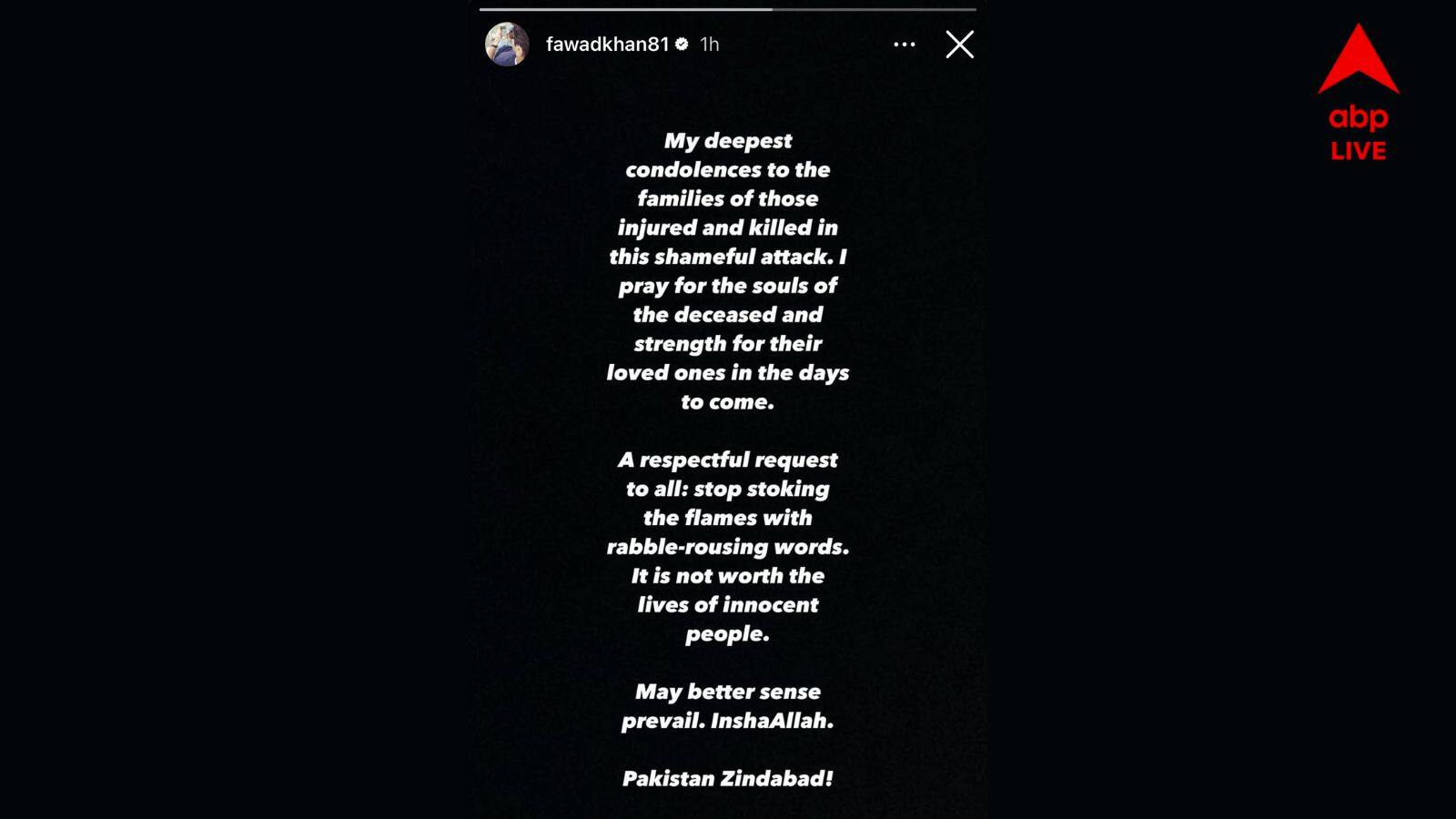Viewport: 1456px width, 819px height.
Task: Close the story viewer
Action: click(x=959, y=44)
